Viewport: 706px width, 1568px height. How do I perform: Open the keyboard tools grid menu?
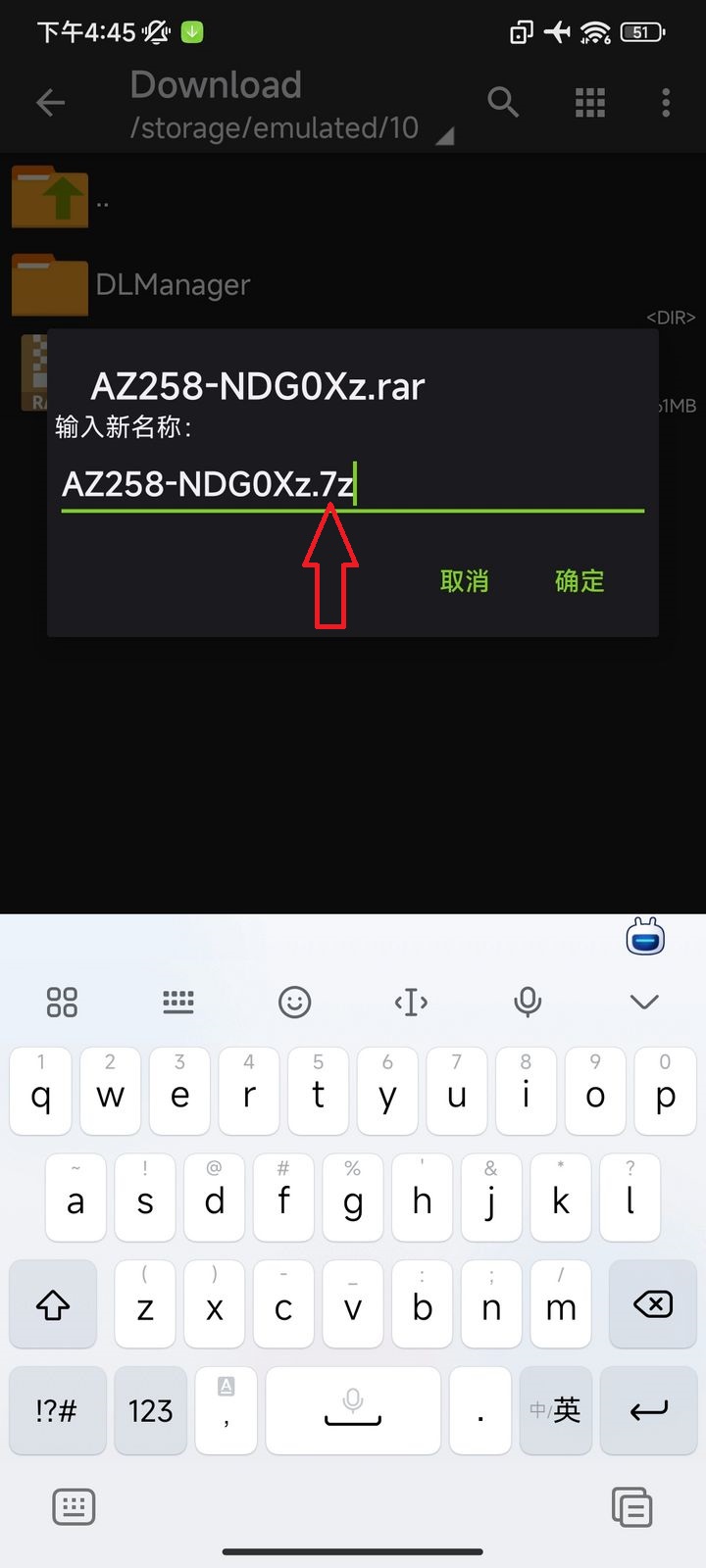(x=62, y=1002)
